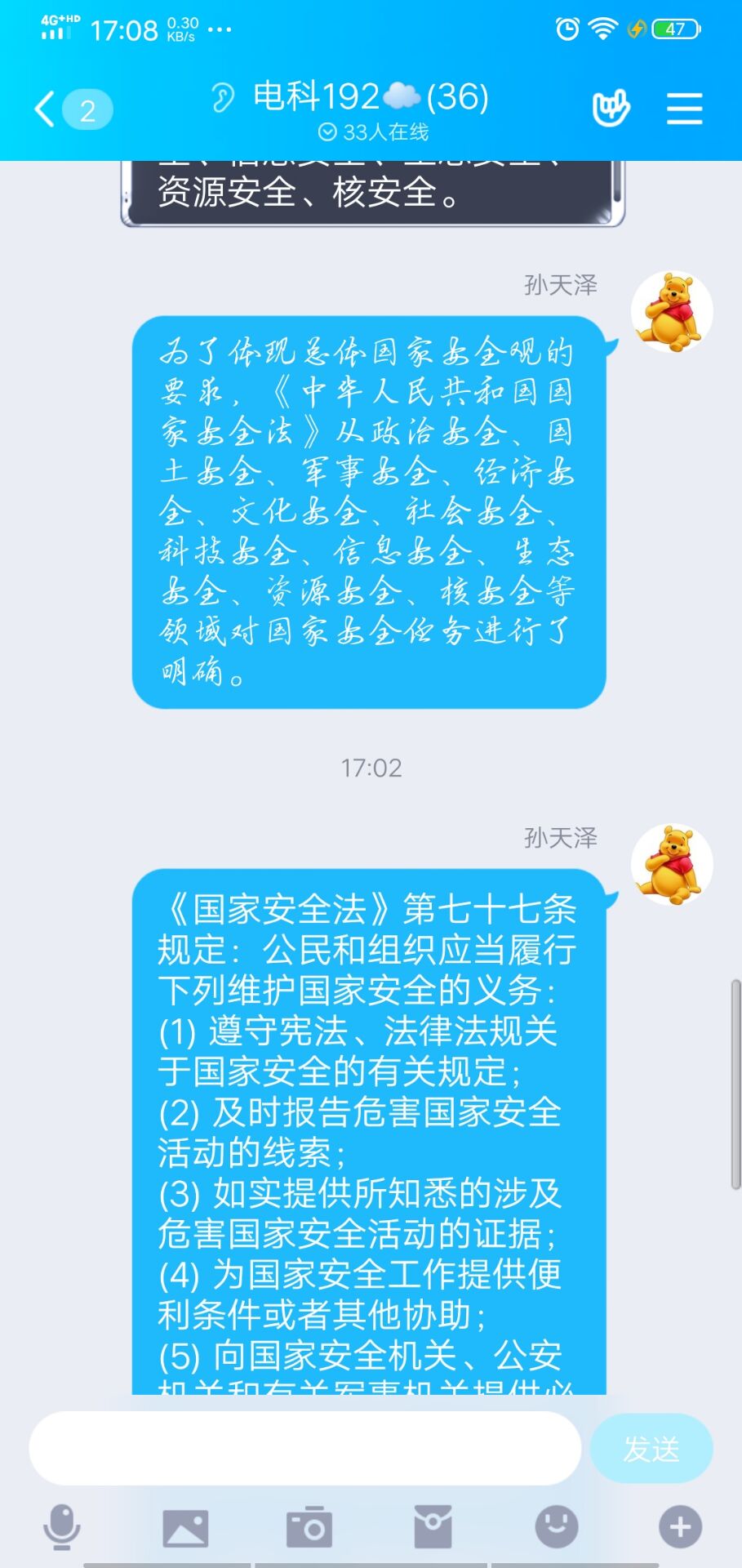Open the avatar beside 《国家安全法》 message

672,865
